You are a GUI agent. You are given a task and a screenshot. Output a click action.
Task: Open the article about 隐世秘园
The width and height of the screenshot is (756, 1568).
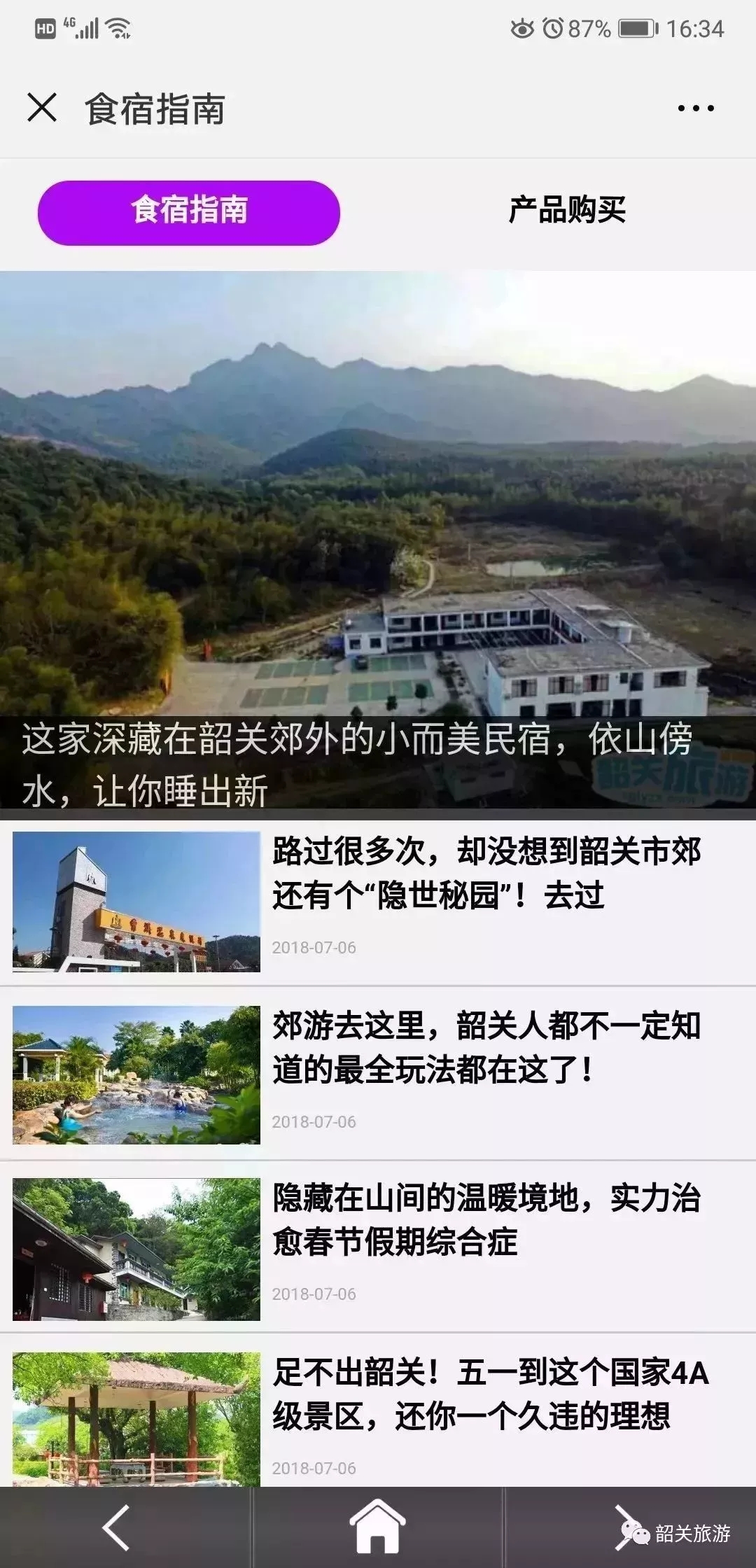[x=486, y=873]
